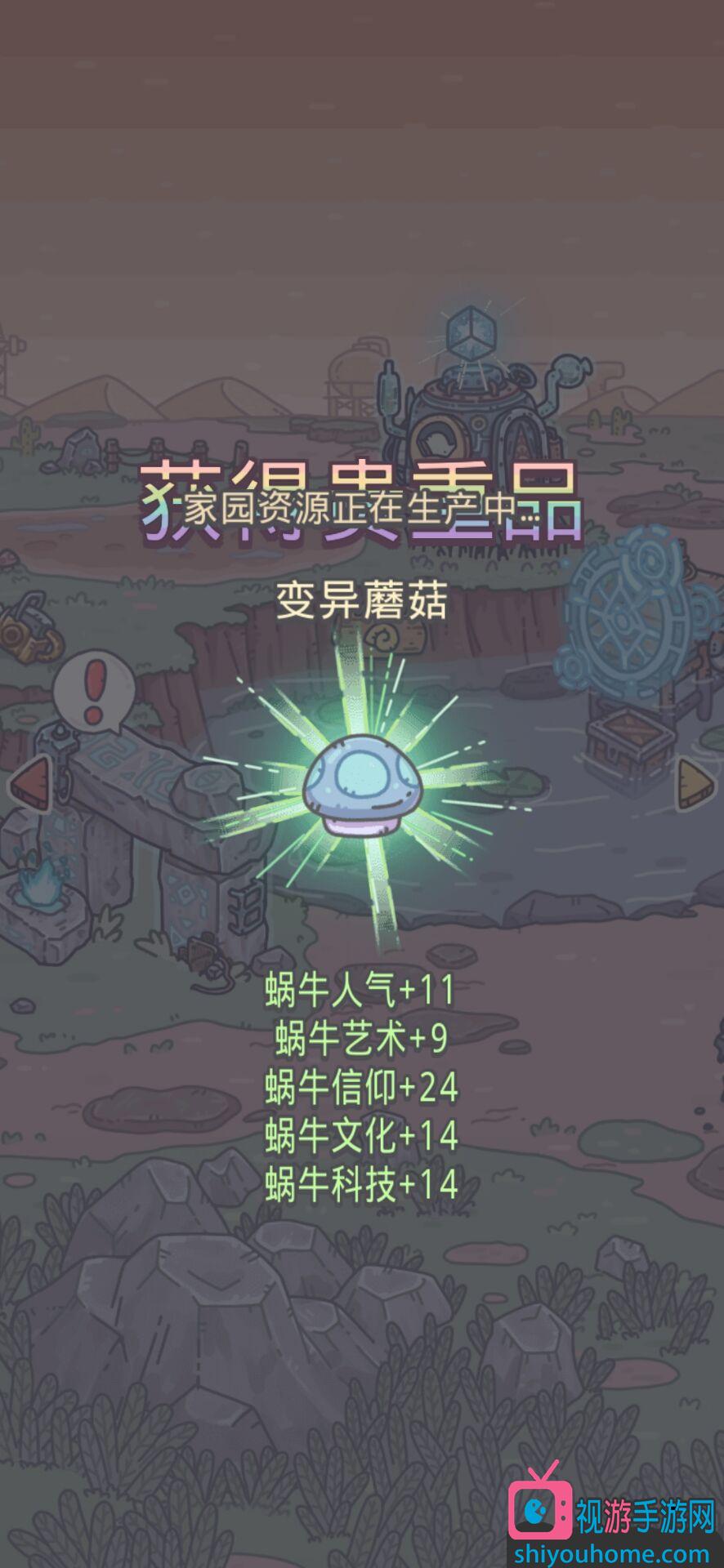
Task: Open the exclamation mark alert bubble
Action: (94, 688)
